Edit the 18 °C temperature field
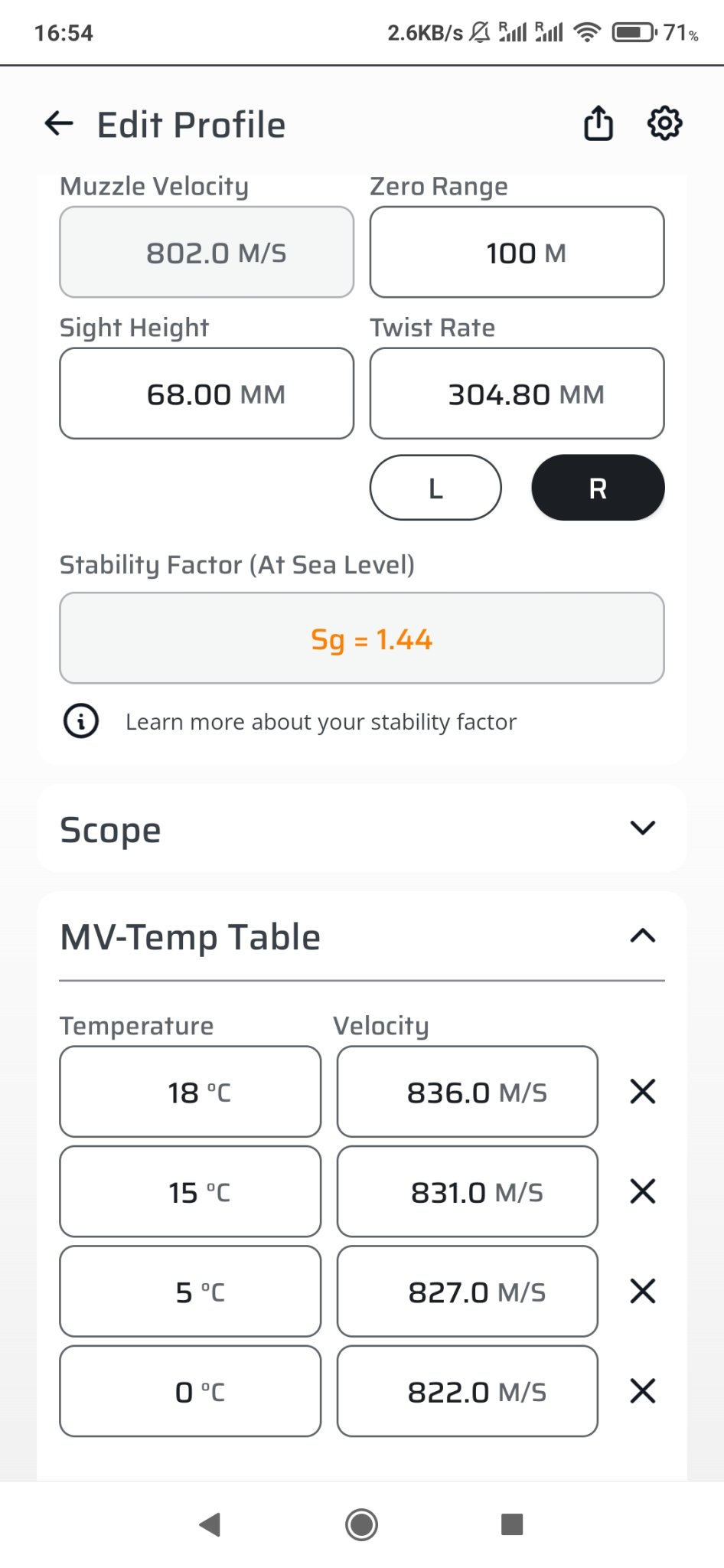The width and height of the screenshot is (724, 1568). click(x=190, y=1092)
